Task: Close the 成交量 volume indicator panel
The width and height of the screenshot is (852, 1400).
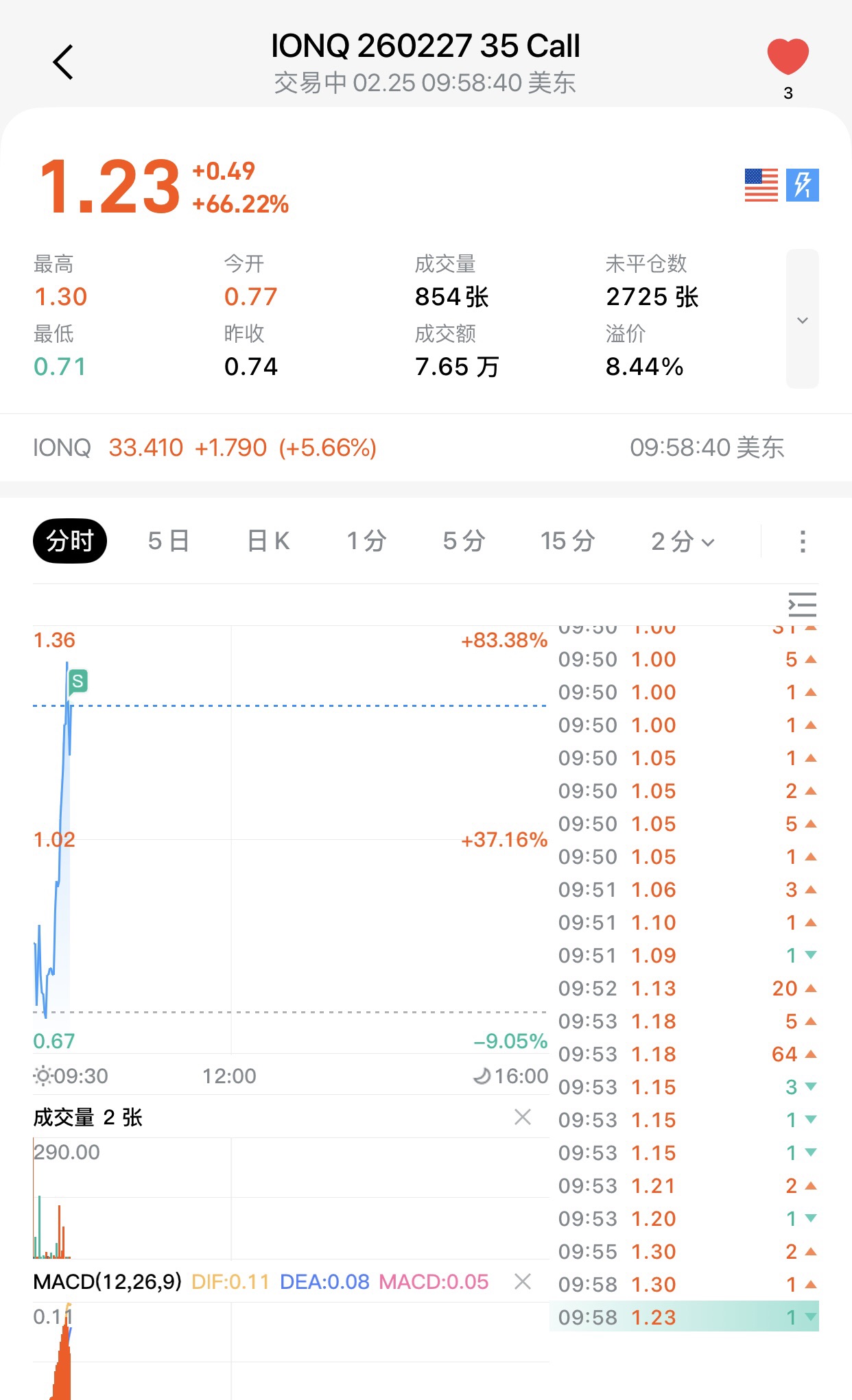Action: pyautogui.click(x=523, y=1118)
